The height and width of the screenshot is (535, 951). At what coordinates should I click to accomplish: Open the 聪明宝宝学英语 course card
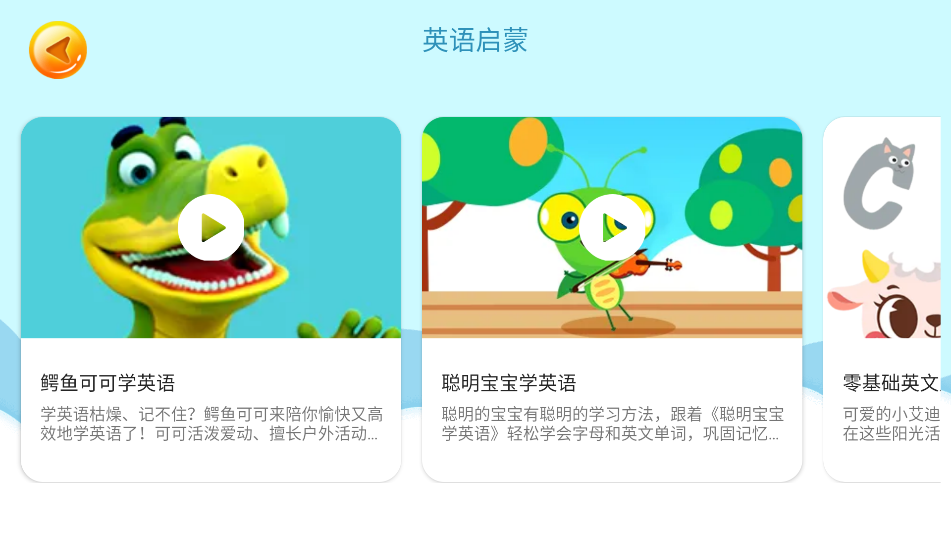click(612, 410)
